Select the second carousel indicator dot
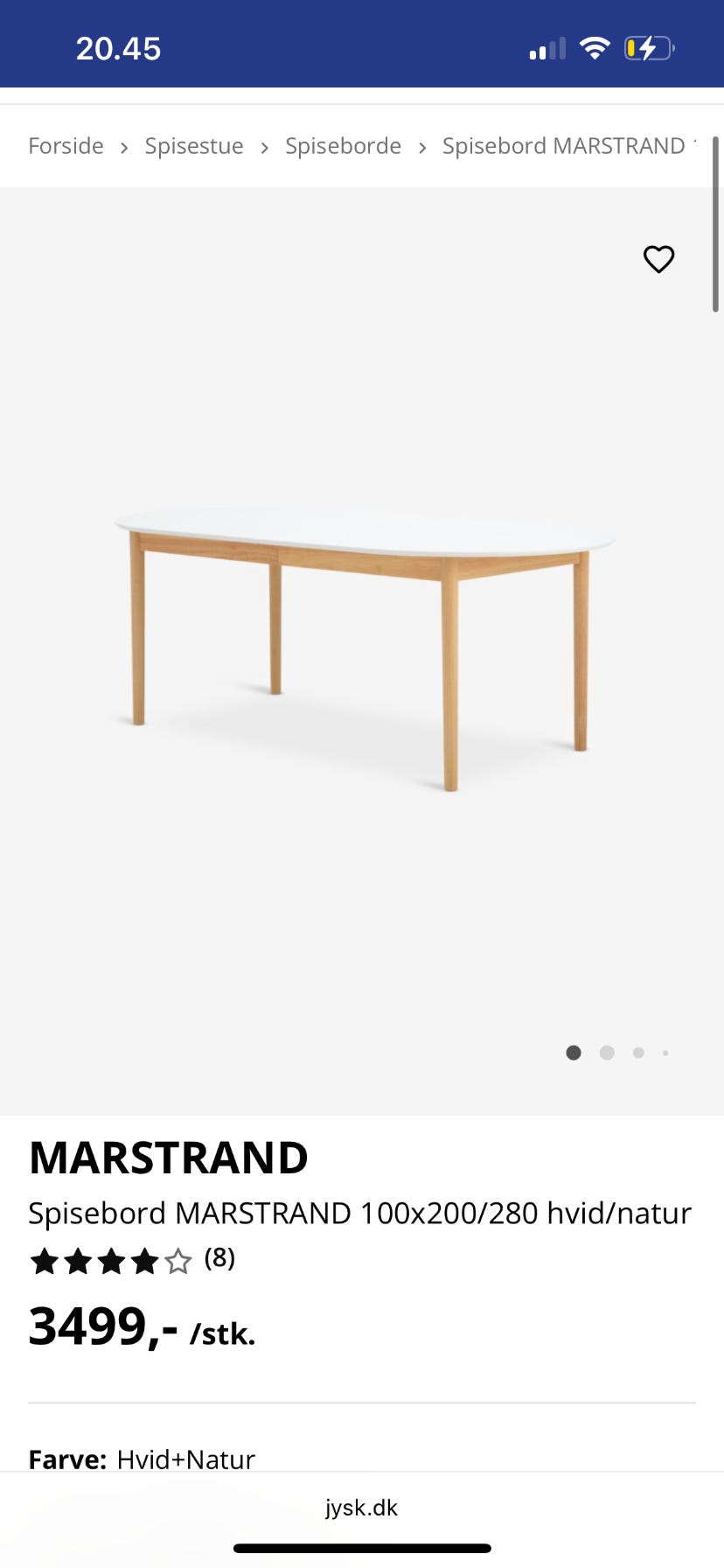The image size is (724, 1568). tap(607, 1053)
